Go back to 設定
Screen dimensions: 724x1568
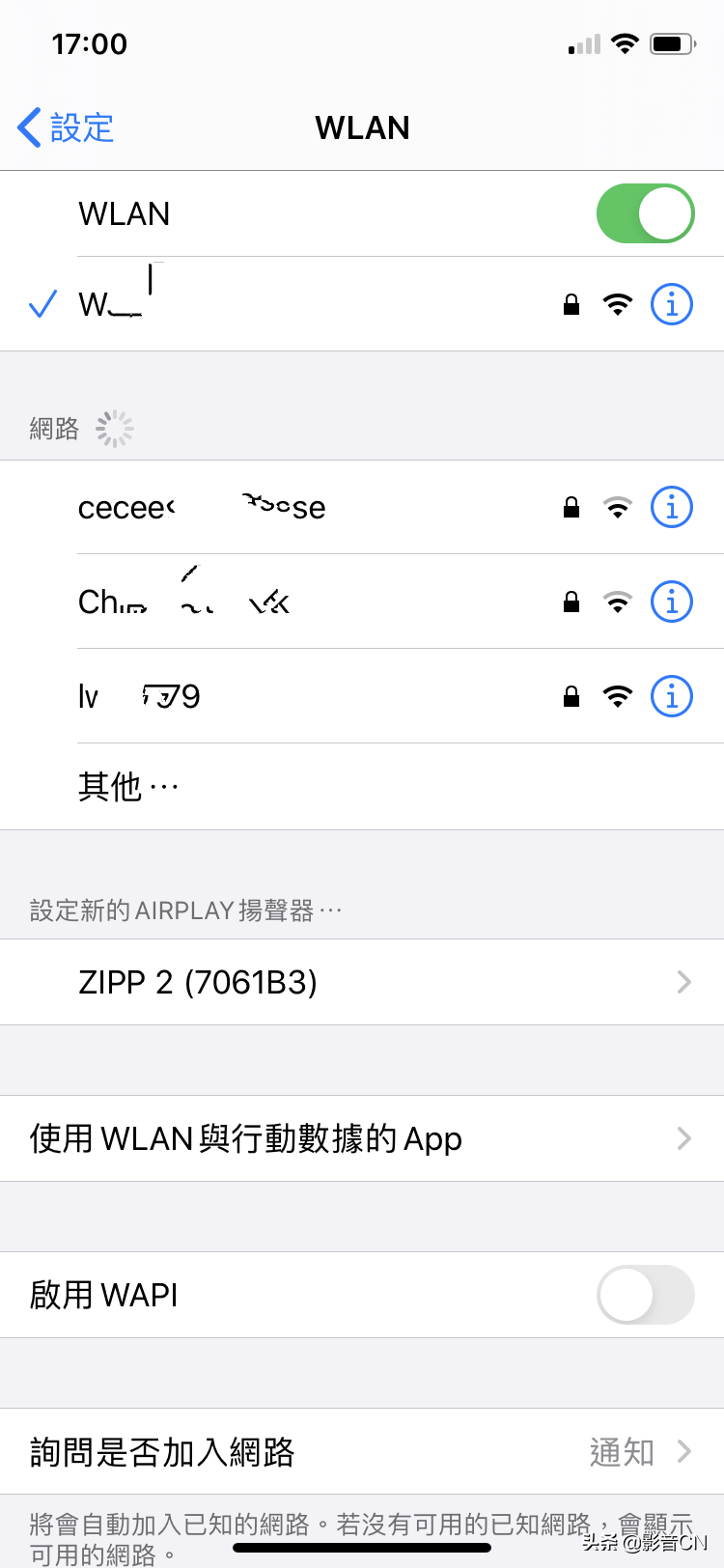coord(66,127)
